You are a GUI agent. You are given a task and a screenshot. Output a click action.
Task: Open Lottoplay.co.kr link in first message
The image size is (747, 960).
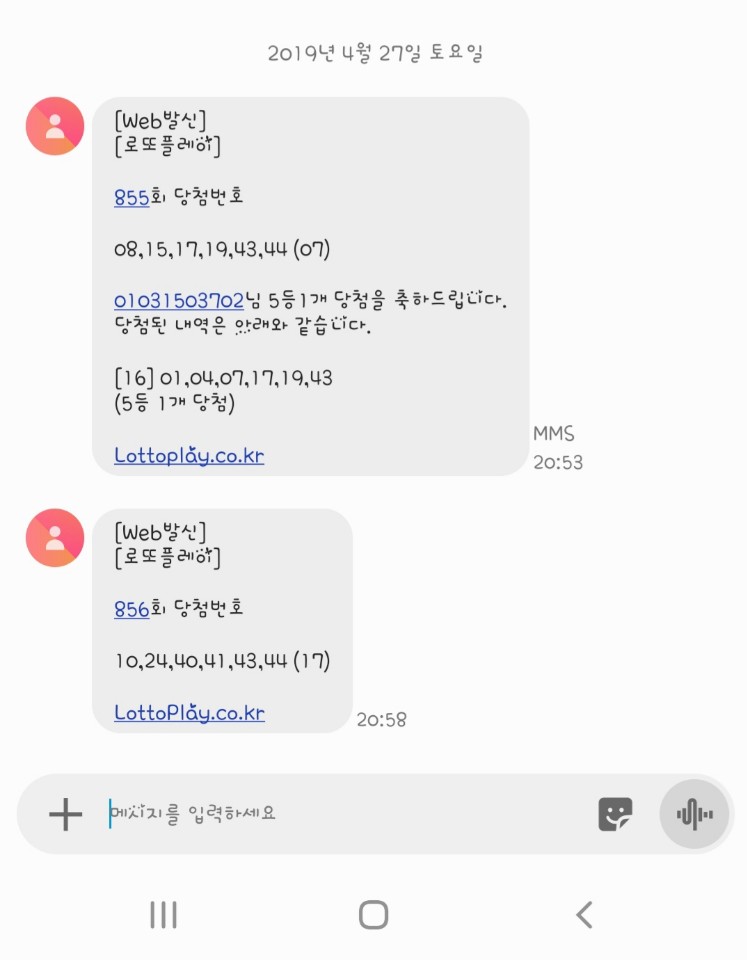(189, 456)
